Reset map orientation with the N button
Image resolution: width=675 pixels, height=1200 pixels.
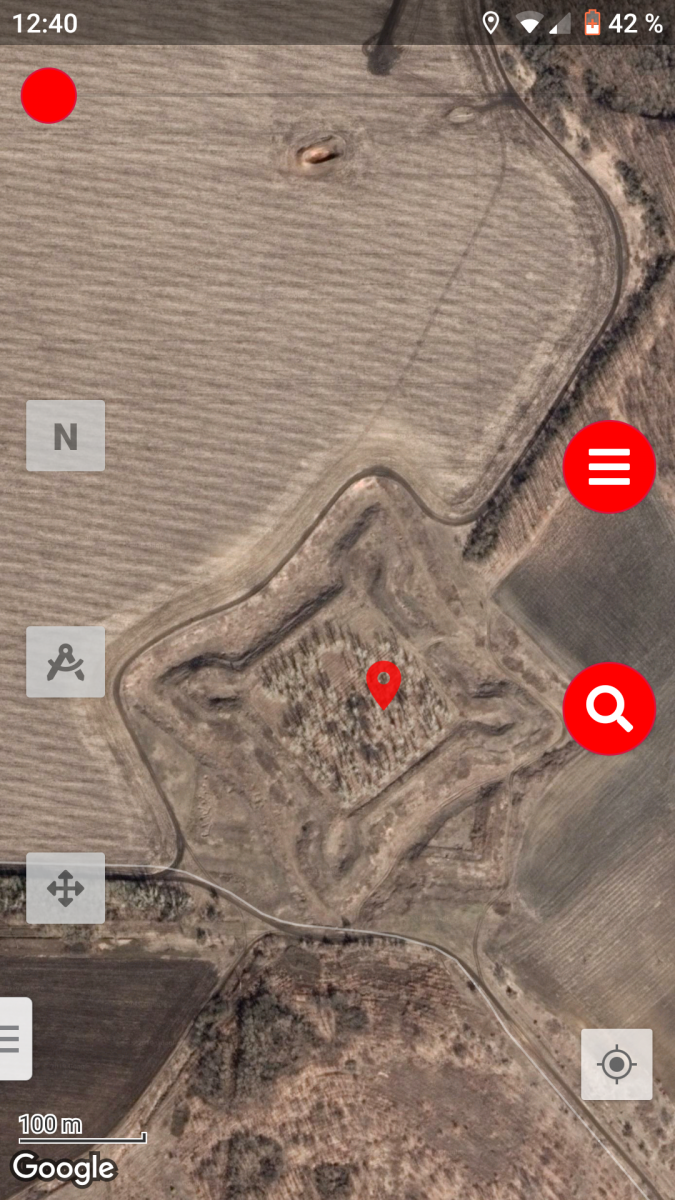pyautogui.click(x=65, y=436)
